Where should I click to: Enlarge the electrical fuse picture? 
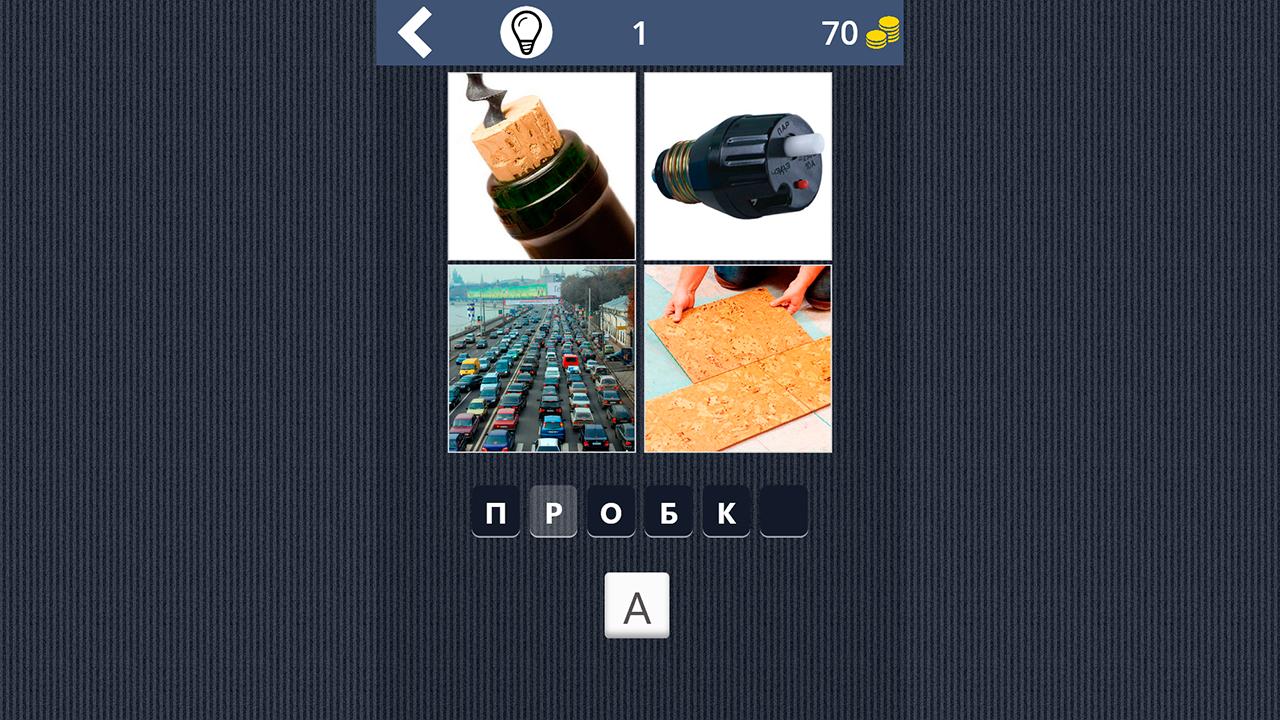(x=738, y=166)
